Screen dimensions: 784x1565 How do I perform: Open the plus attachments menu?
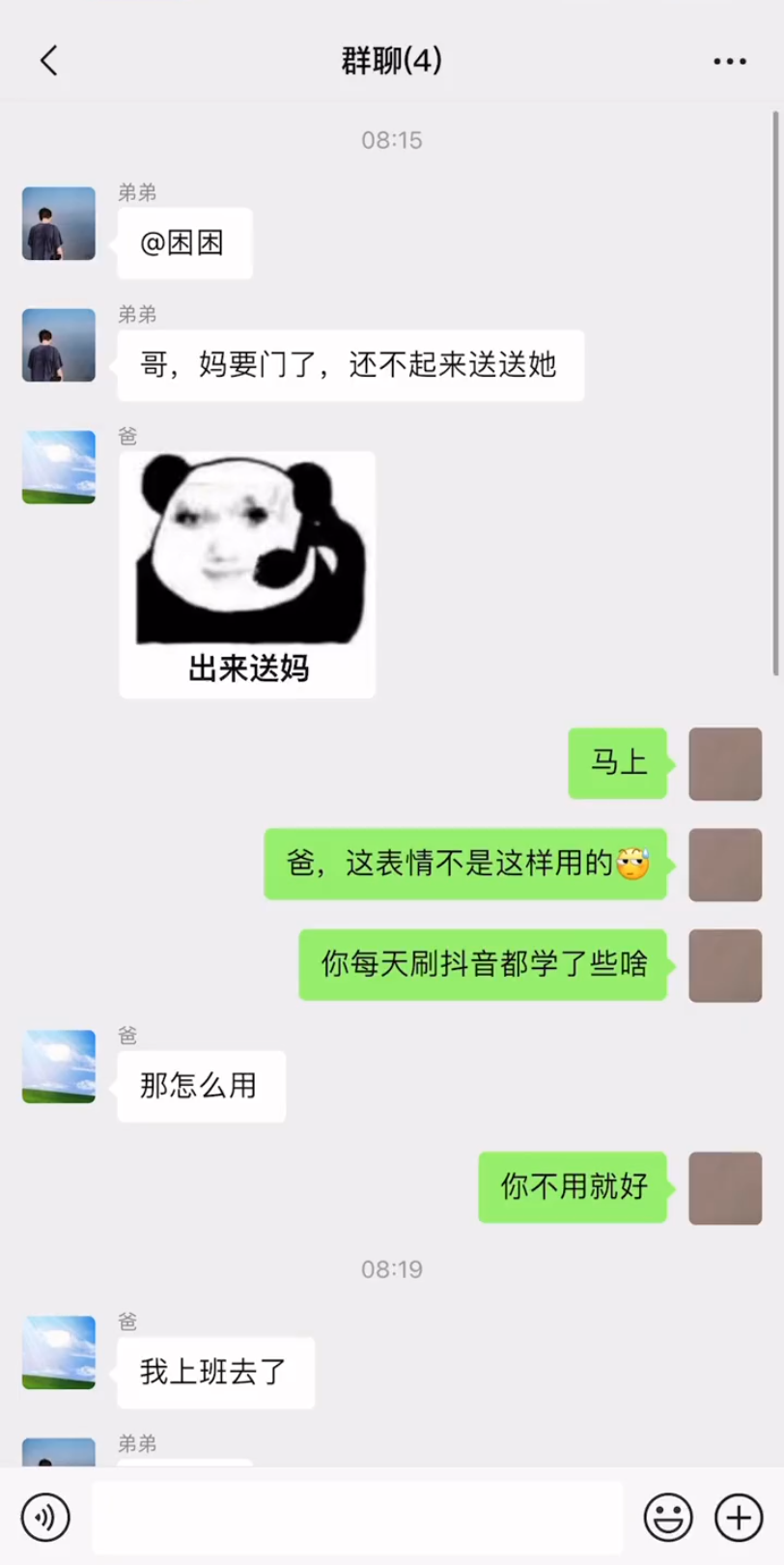739,1517
